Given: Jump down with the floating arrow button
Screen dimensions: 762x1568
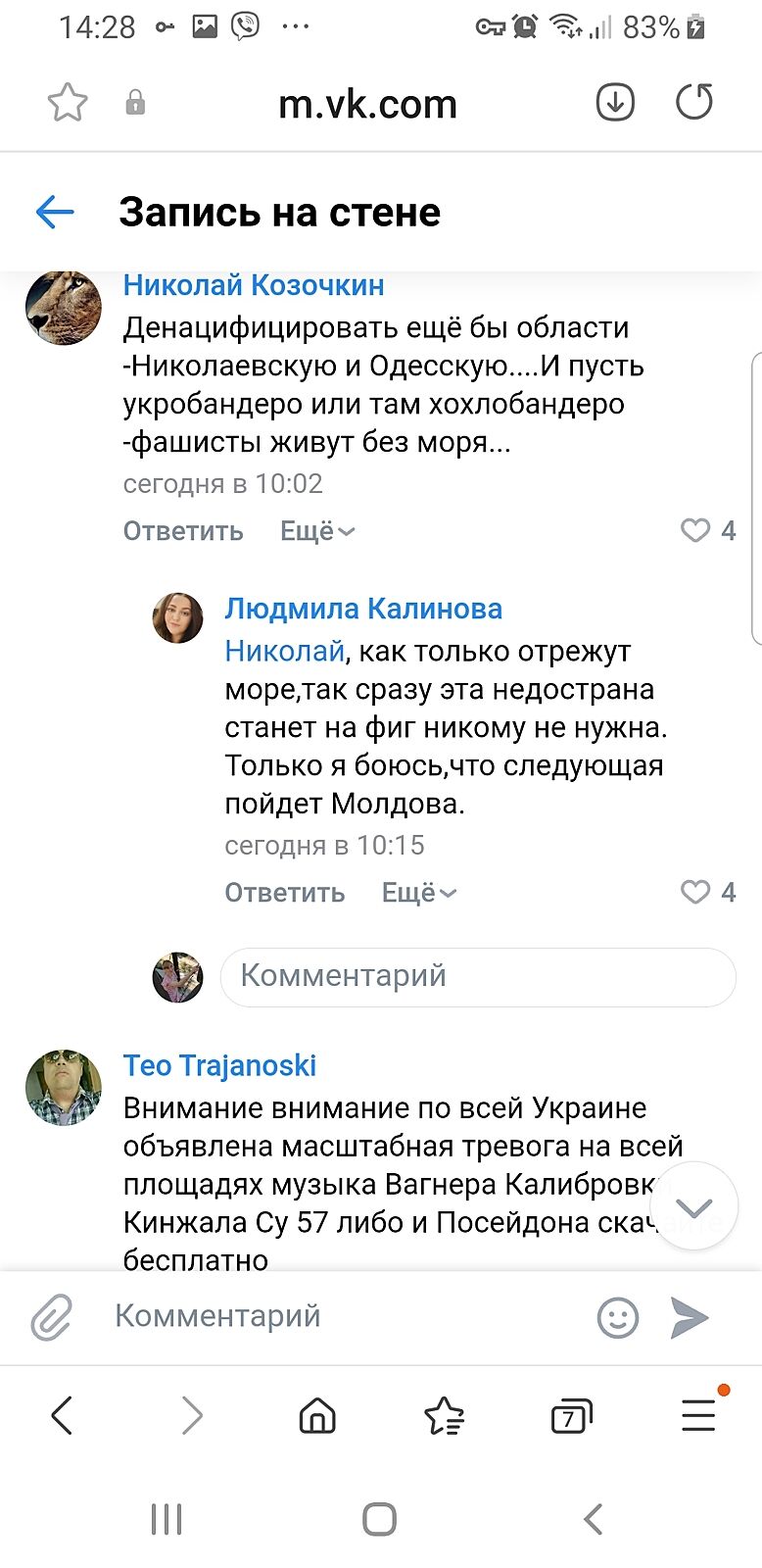Looking at the screenshot, I should tap(693, 1206).
